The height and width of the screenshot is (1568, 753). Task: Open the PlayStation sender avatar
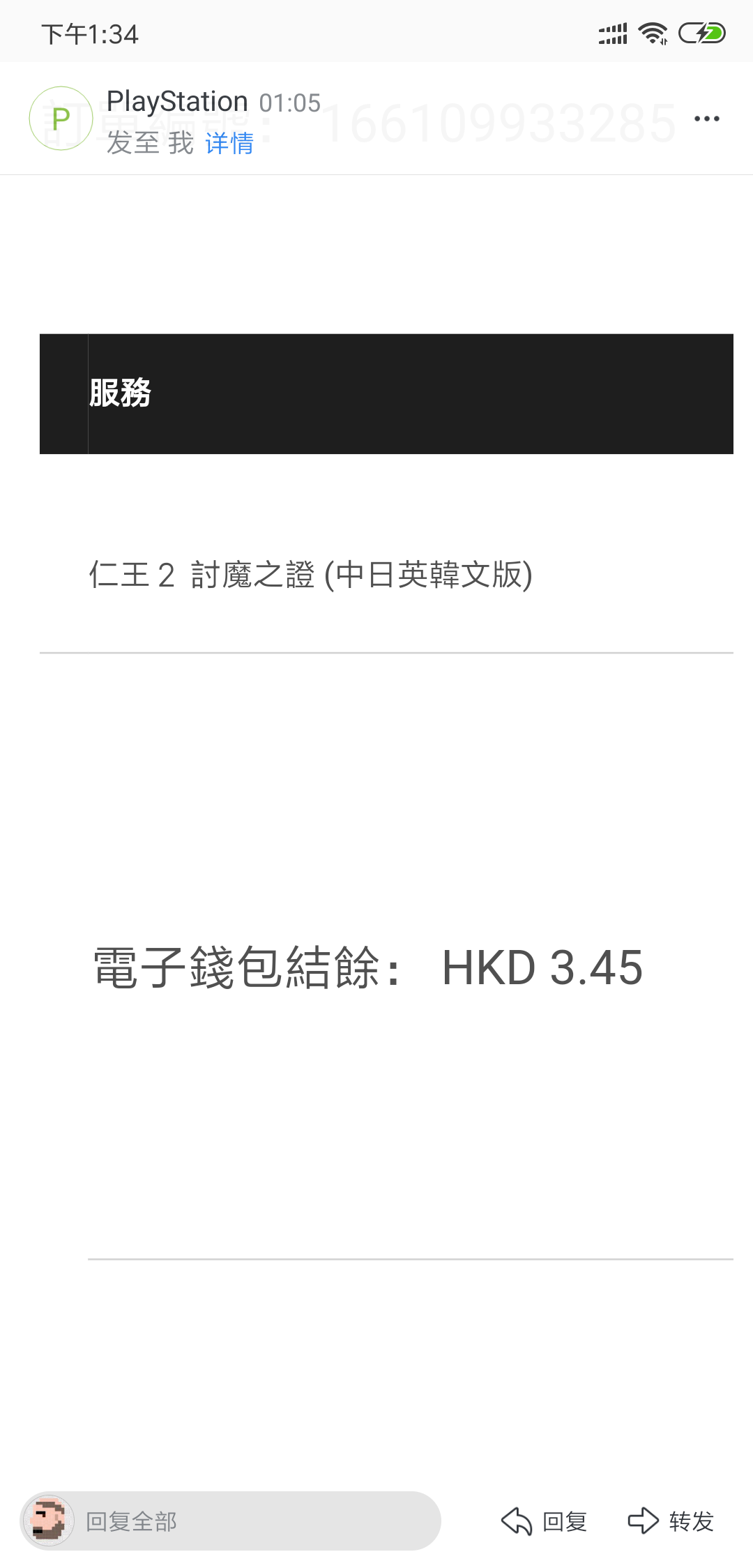(61, 119)
